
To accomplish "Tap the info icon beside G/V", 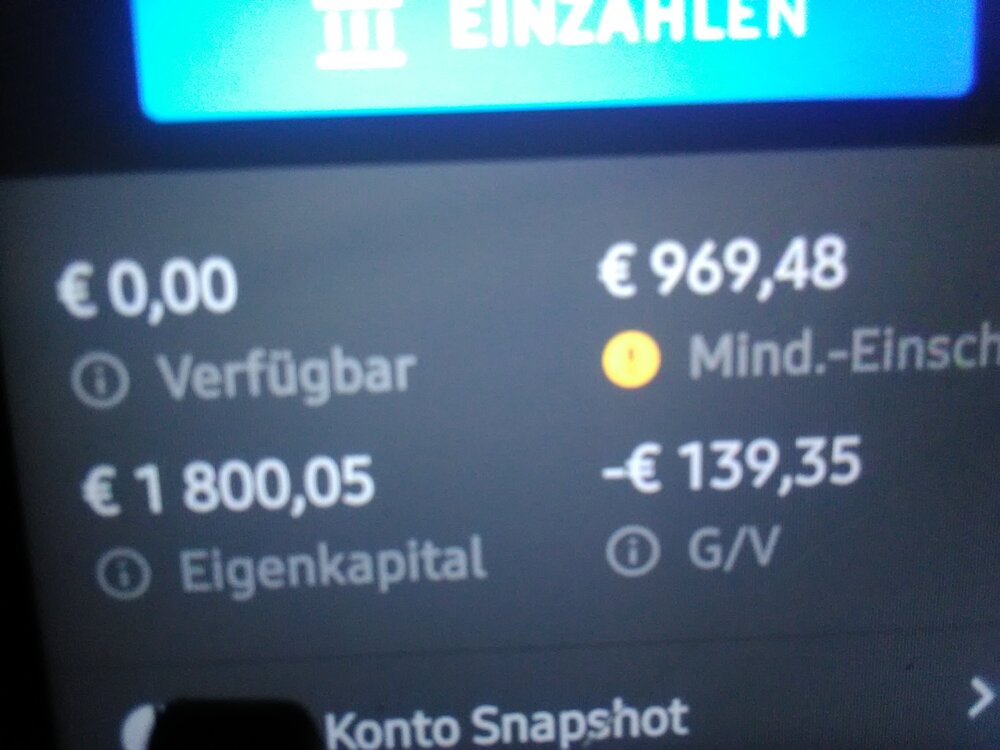I will pyautogui.click(x=633, y=552).
